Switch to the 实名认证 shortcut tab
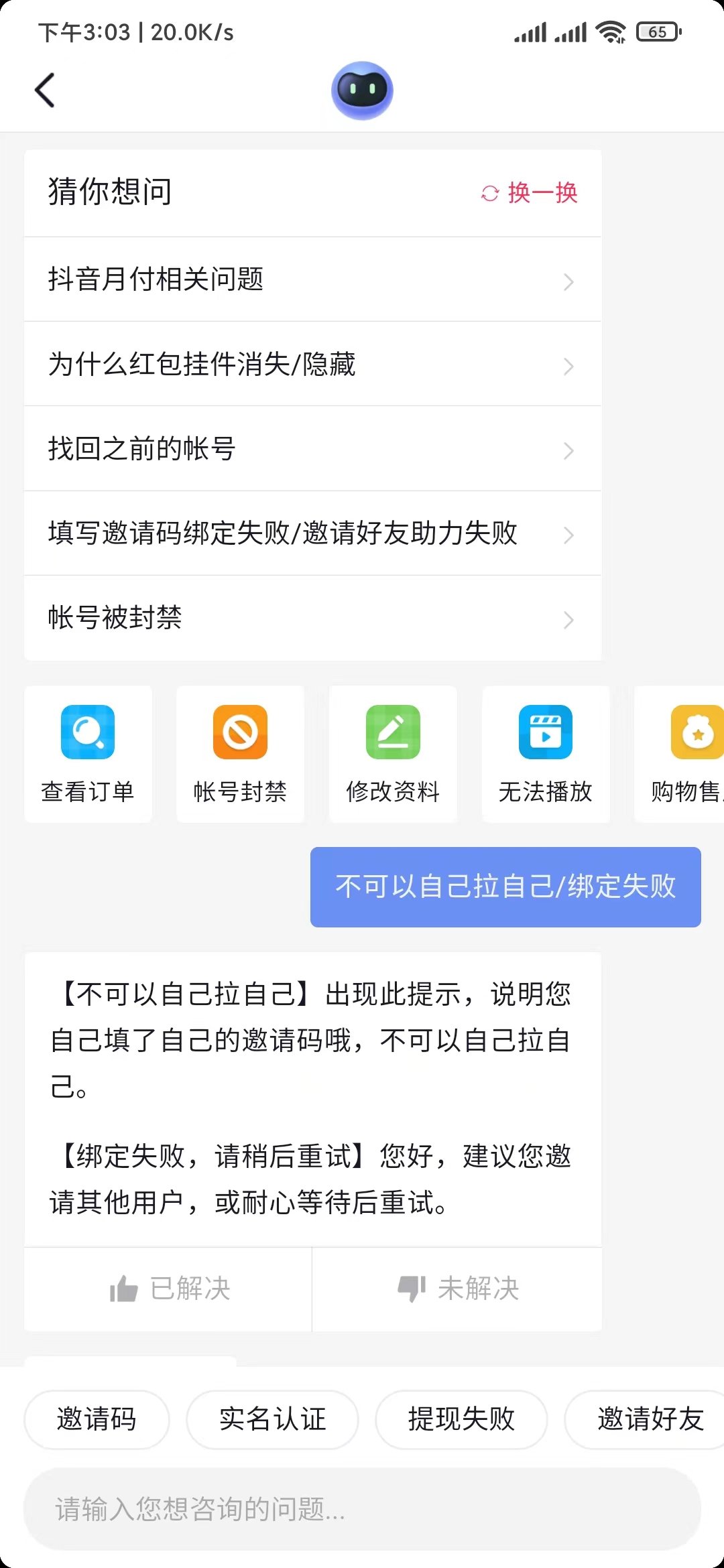 click(271, 1420)
